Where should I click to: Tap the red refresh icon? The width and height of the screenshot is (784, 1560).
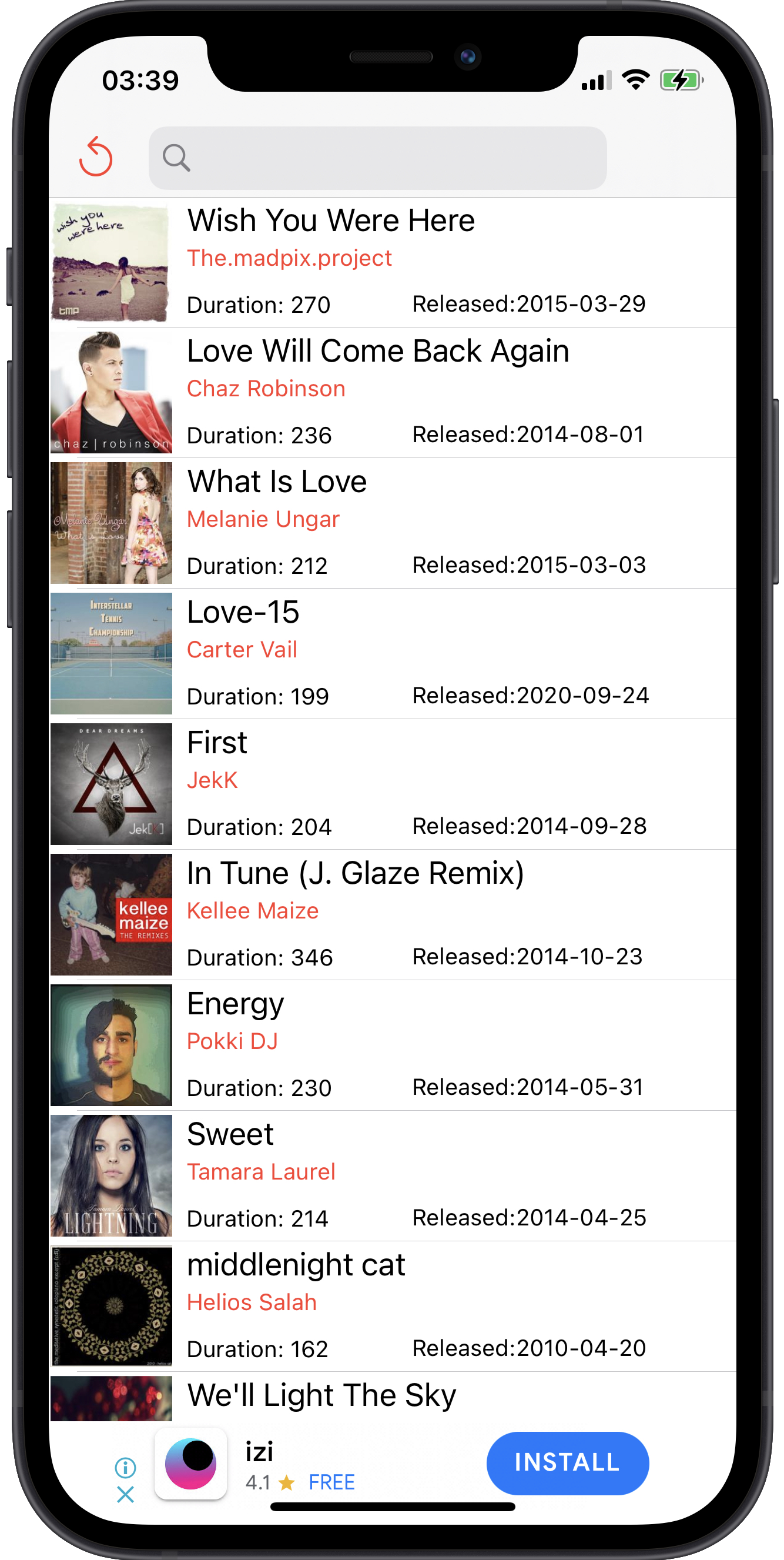coord(96,158)
